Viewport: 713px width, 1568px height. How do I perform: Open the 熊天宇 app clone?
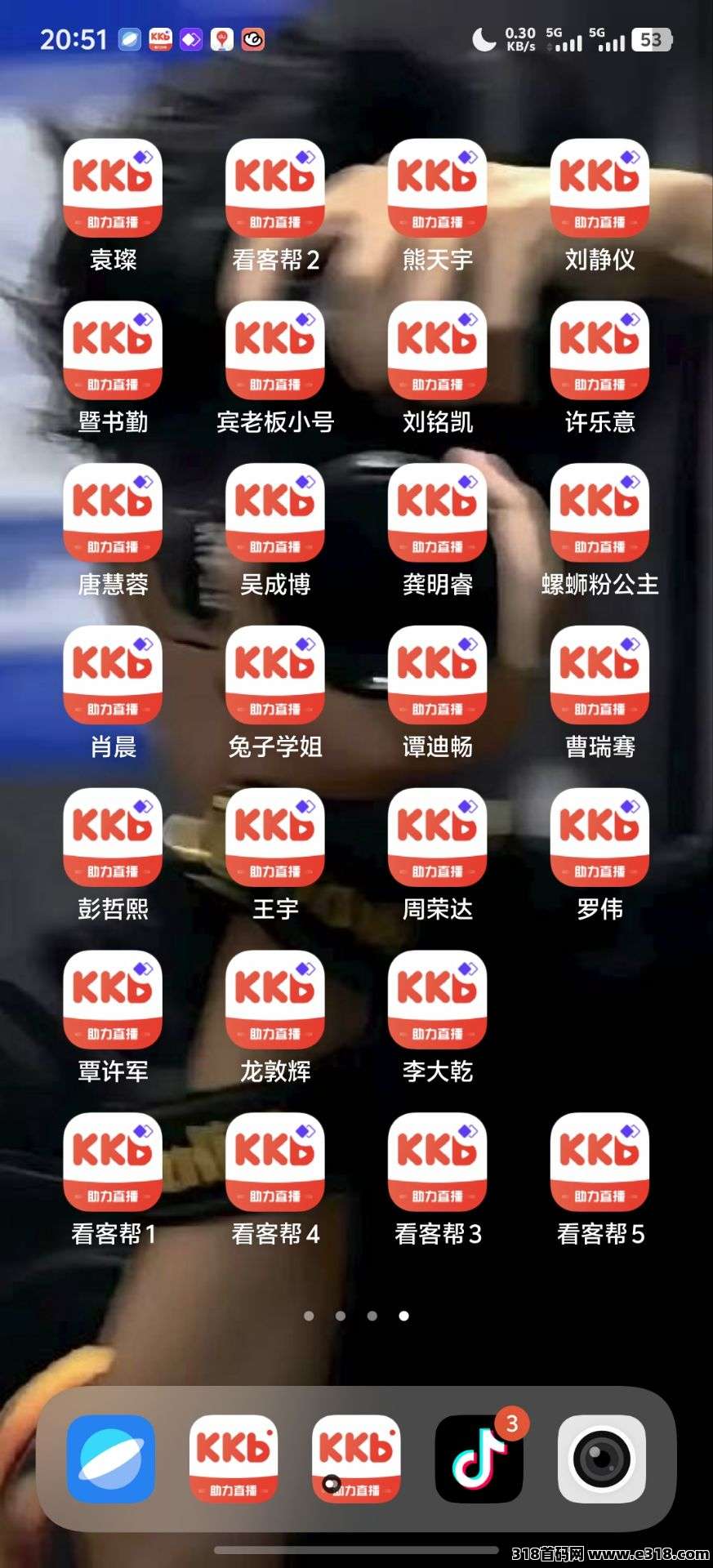(x=438, y=189)
